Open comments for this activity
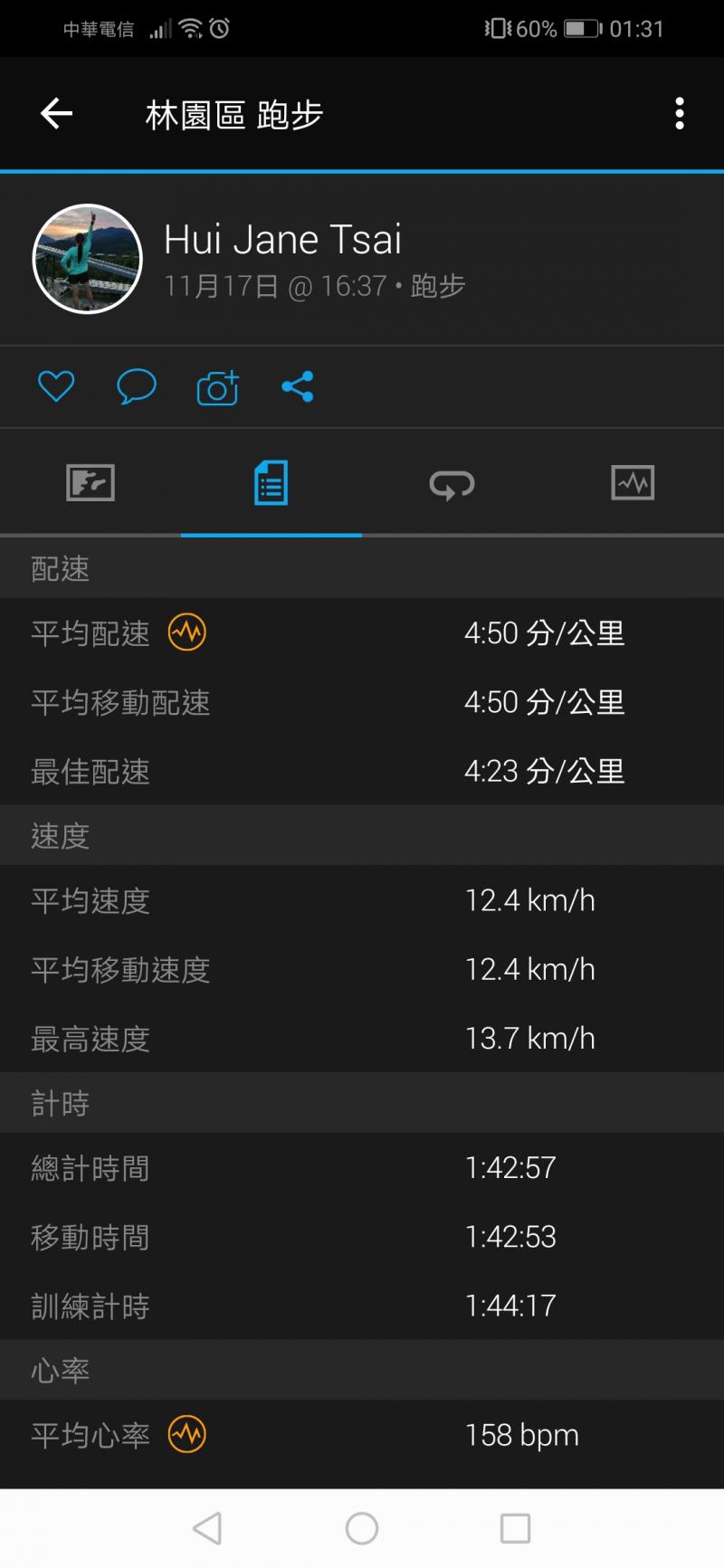The height and width of the screenshot is (1568, 724). (x=137, y=387)
